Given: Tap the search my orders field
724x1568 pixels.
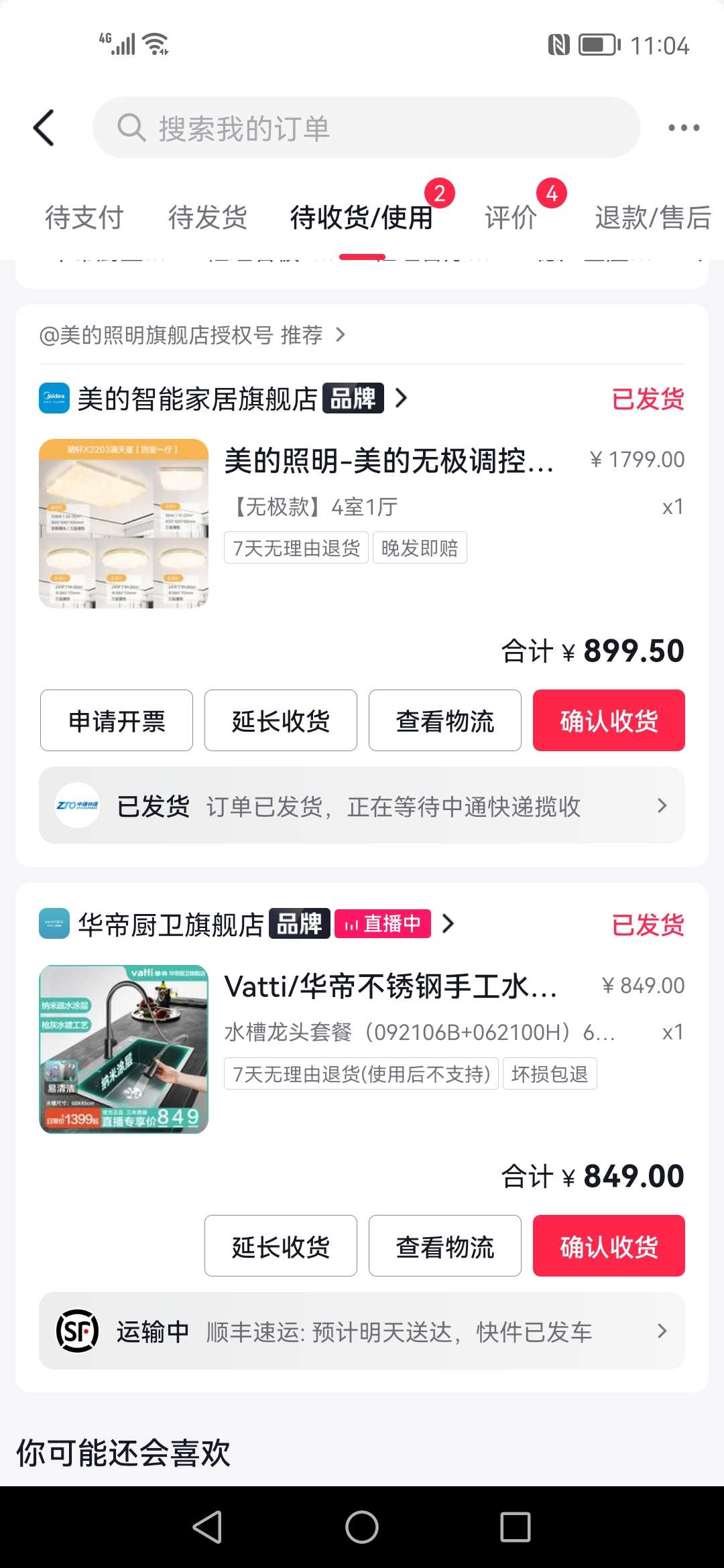Looking at the screenshot, I should (x=366, y=127).
